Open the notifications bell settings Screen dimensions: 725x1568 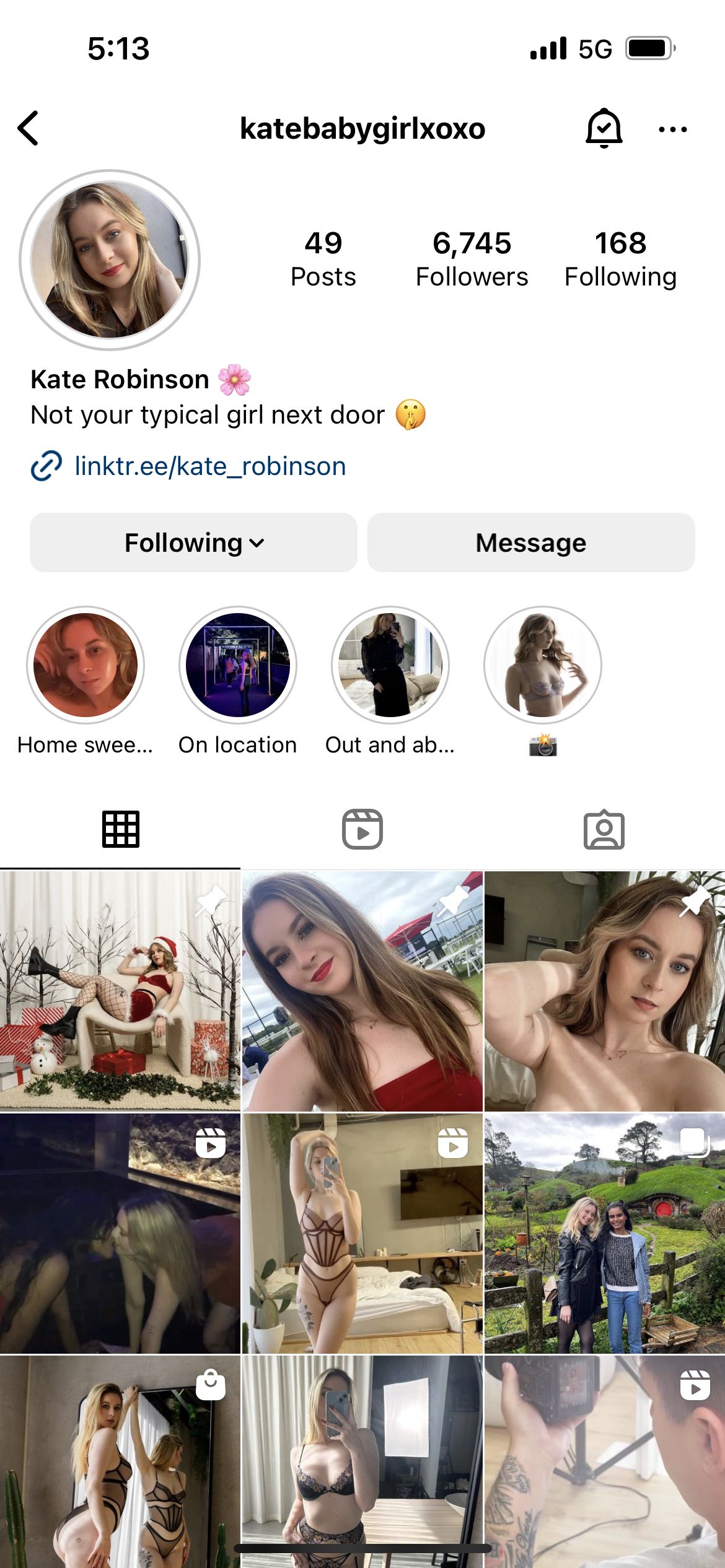pyautogui.click(x=604, y=128)
